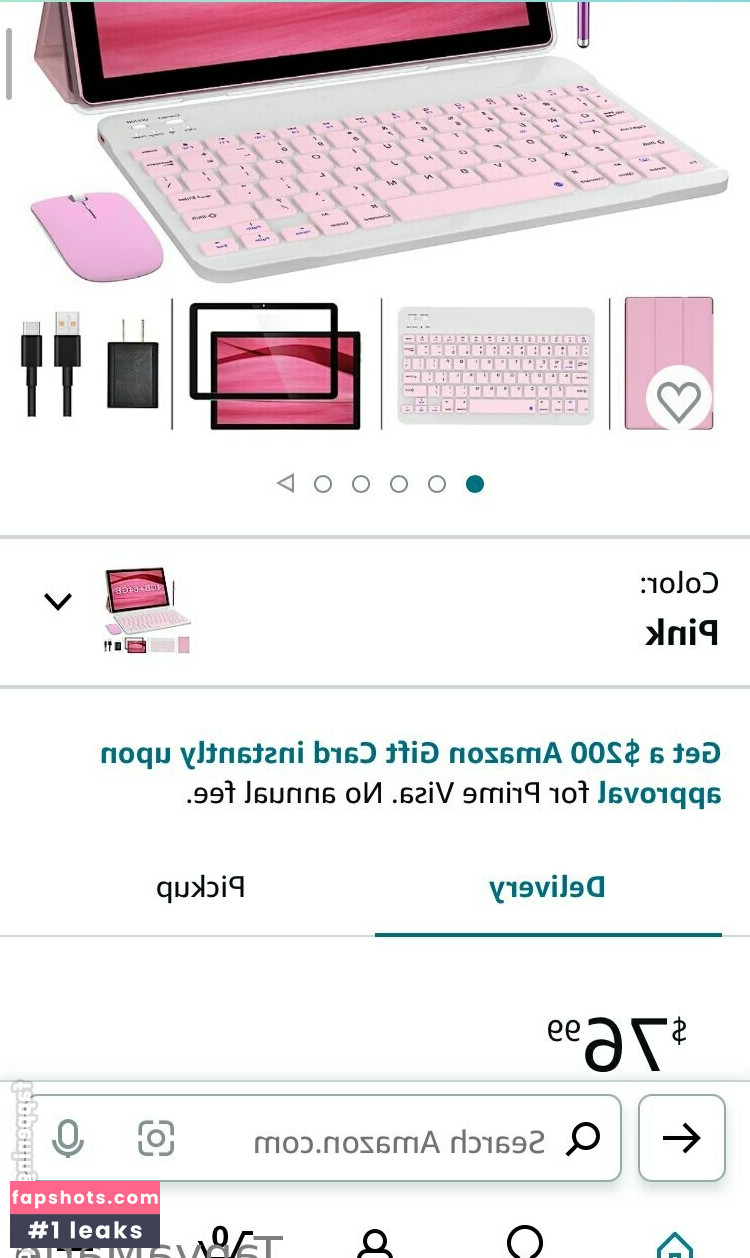This screenshot has height=1258, width=750.
Task: Add this tablet to your wish list
Action: tap(679, 401)
